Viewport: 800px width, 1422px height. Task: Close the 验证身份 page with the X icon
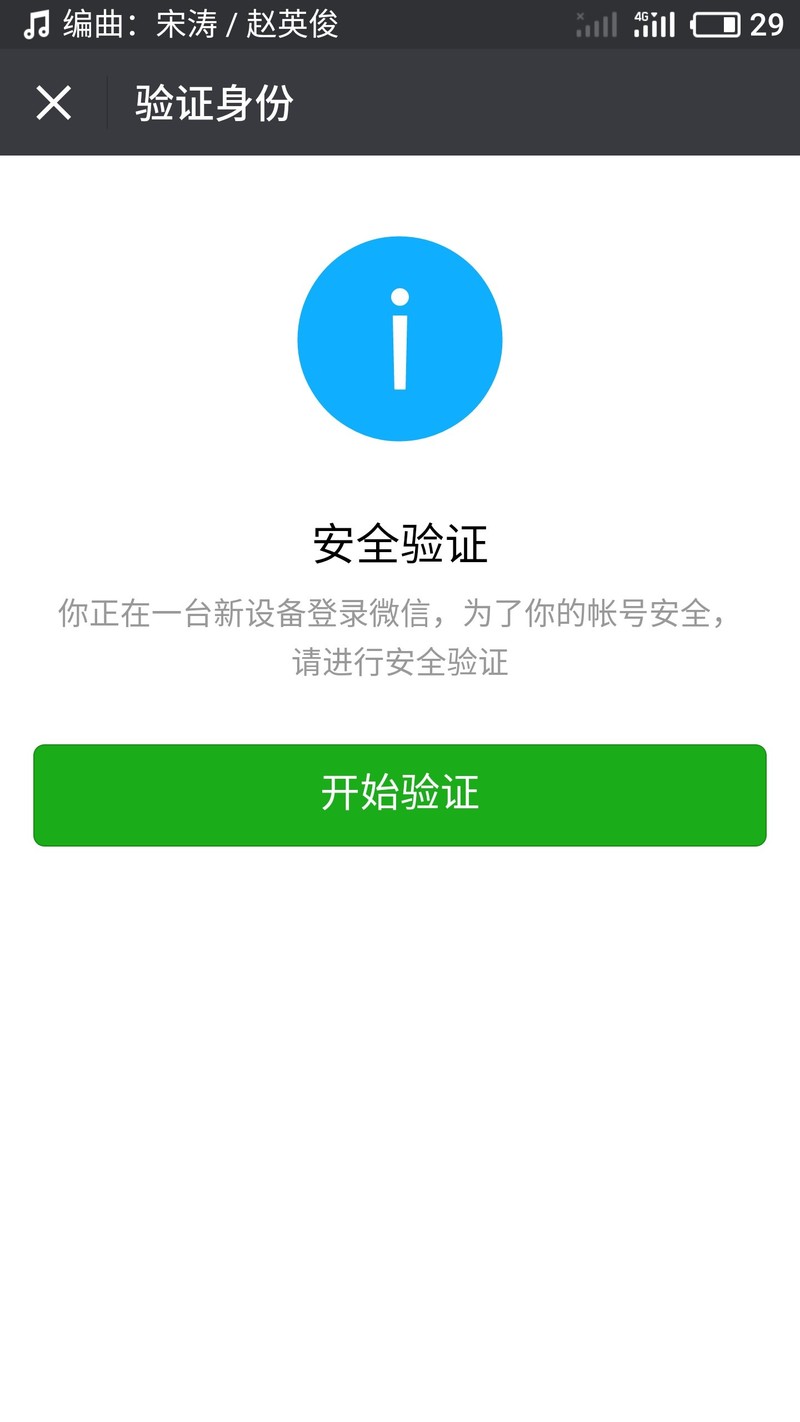tap(54, 103)
